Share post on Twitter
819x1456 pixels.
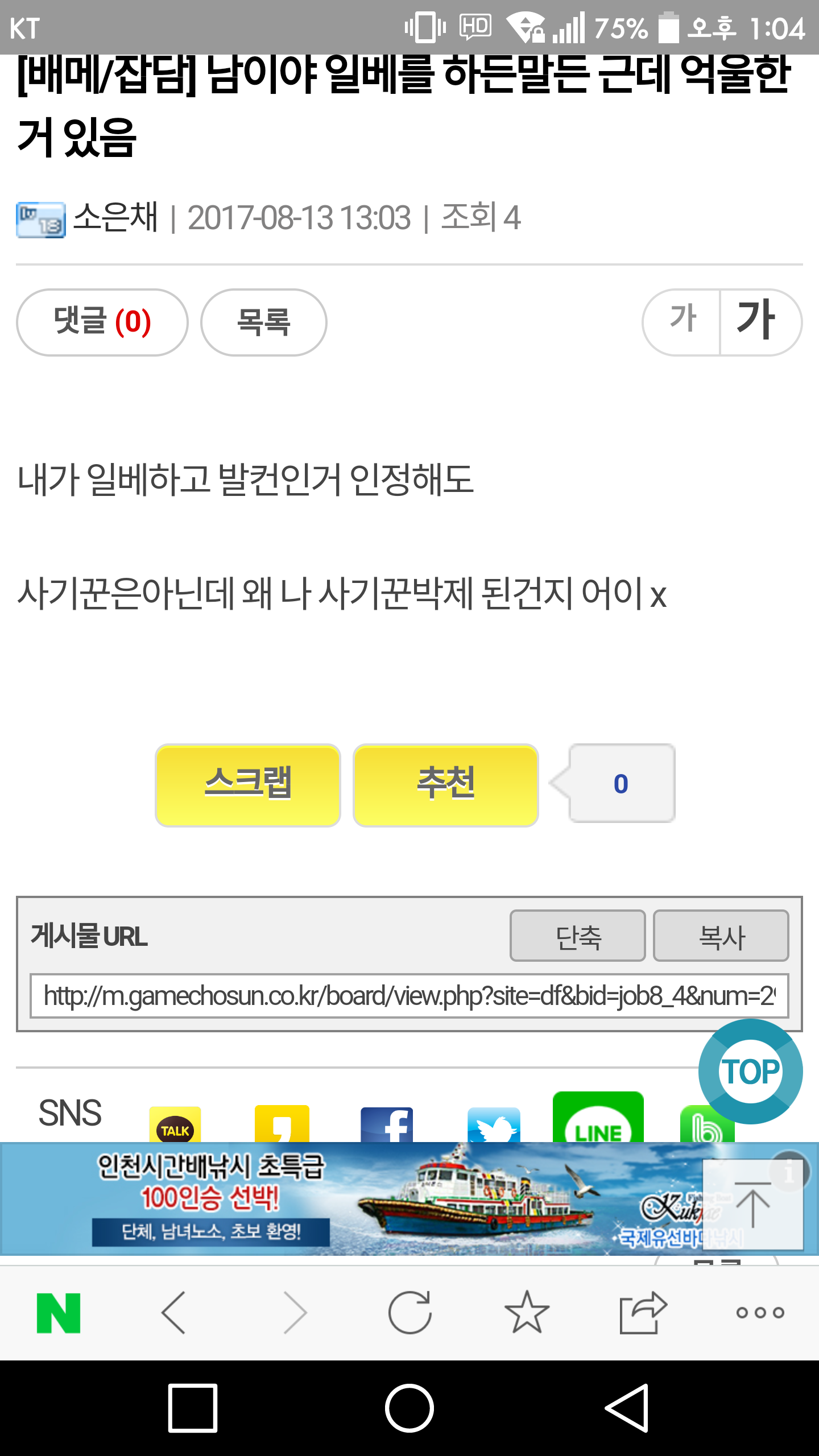pos(494,1125)
